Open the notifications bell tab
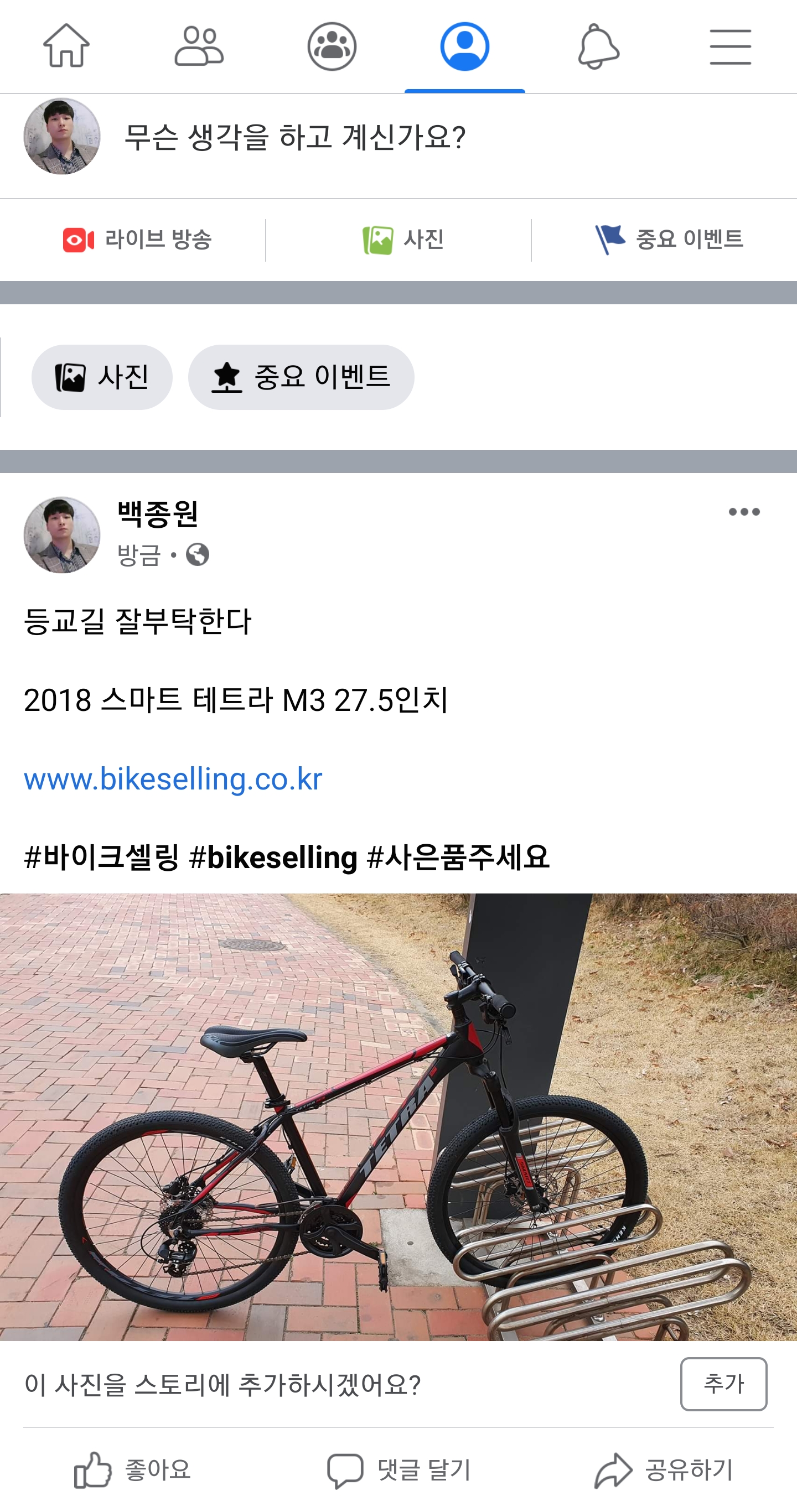This screenshot has height=1512, width=797. [598, 46]
